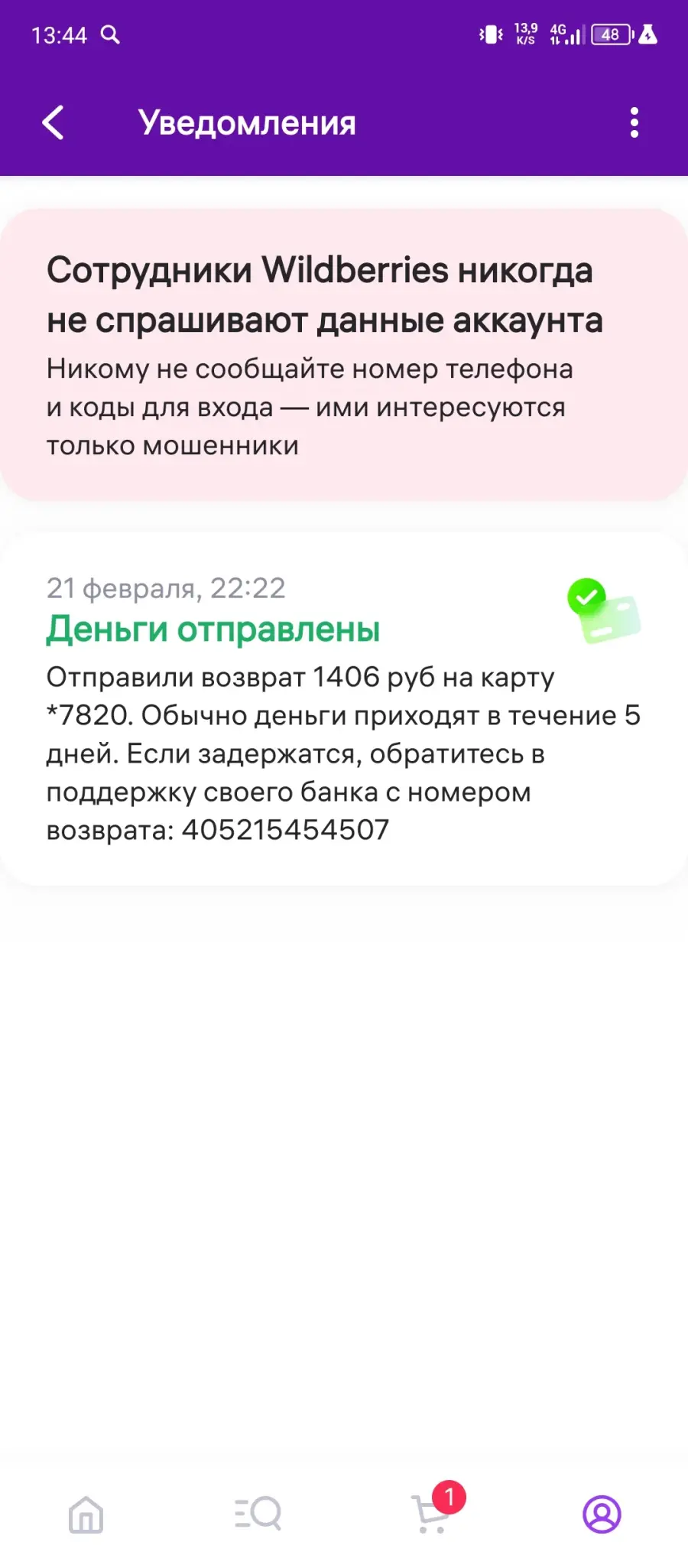The height and width of the screenshot is (1568, 688).
Task: Switch to the profile tab
Action: [602, 1514]
